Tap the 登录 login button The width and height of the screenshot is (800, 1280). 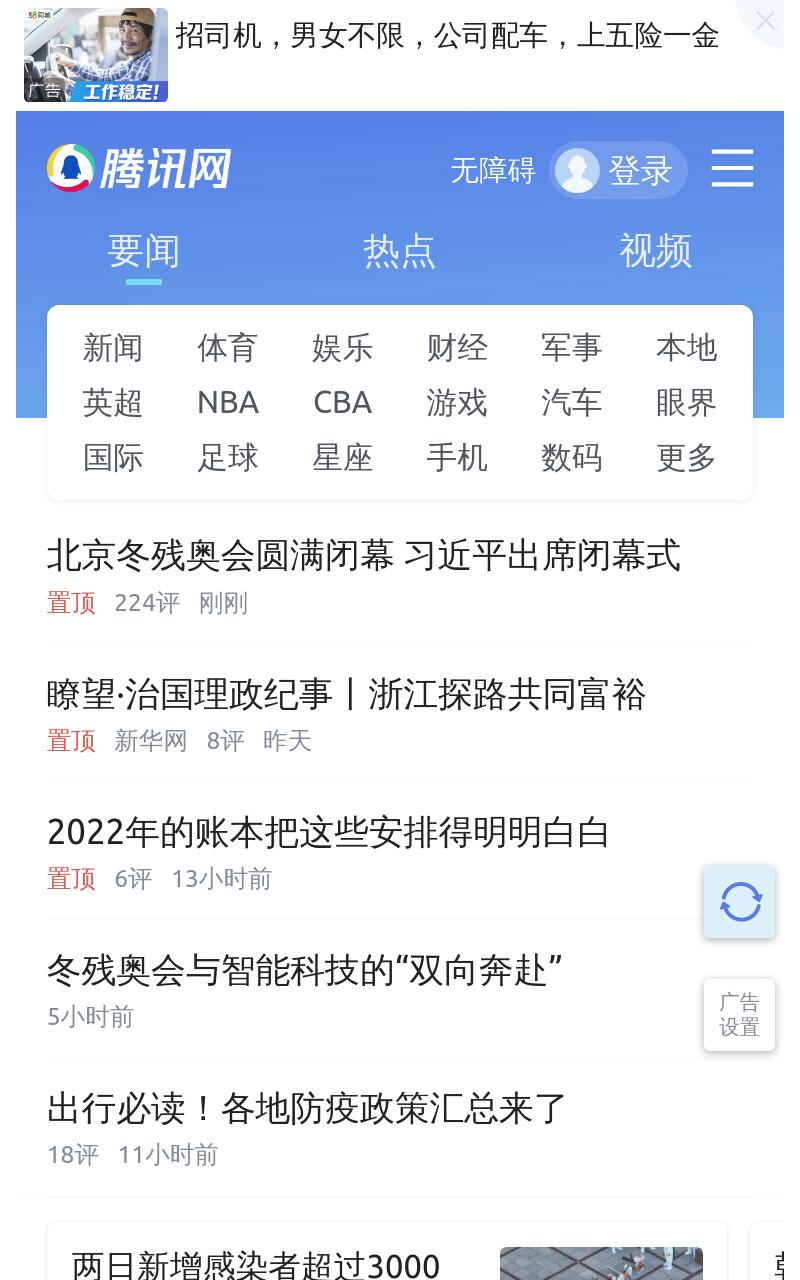point(618,170)
